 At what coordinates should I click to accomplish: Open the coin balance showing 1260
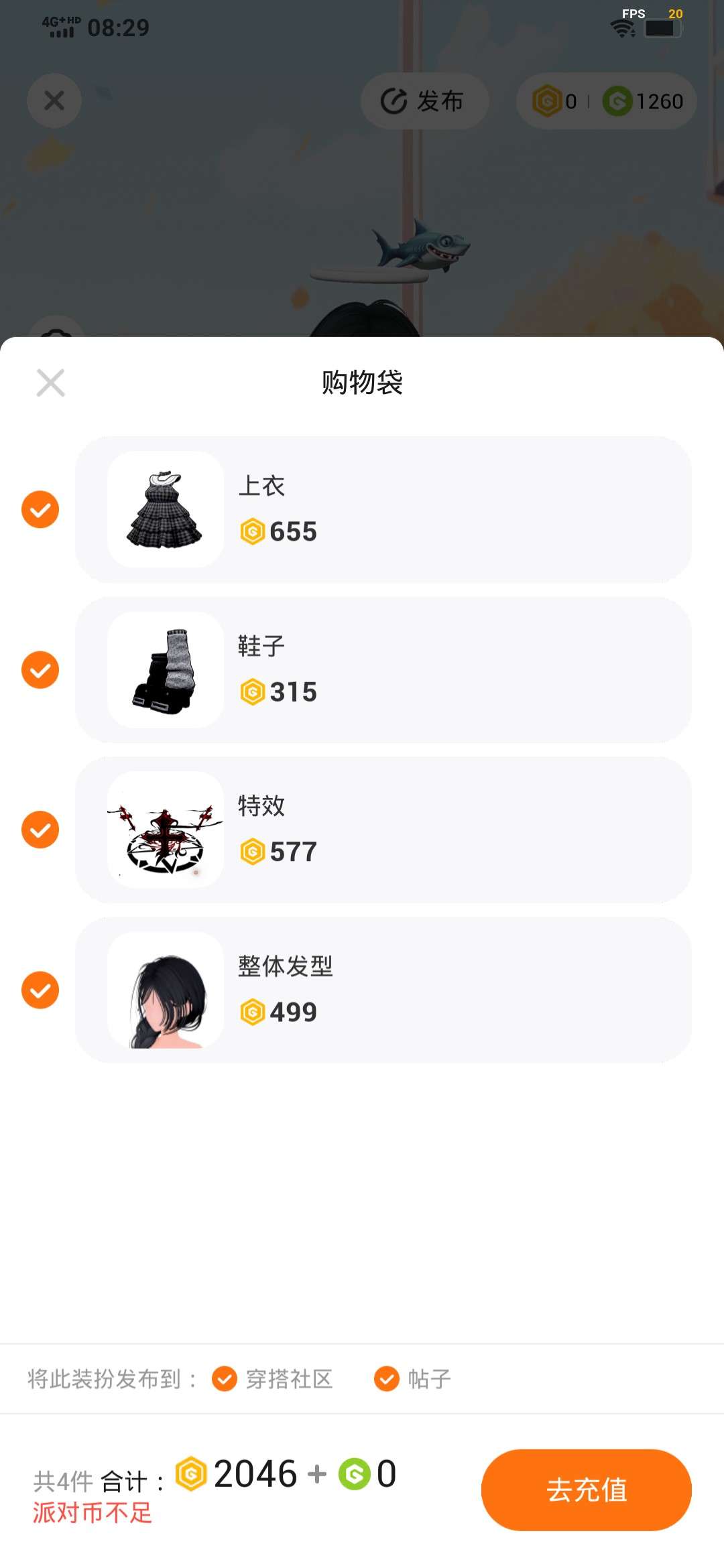(x=644, y=101)
